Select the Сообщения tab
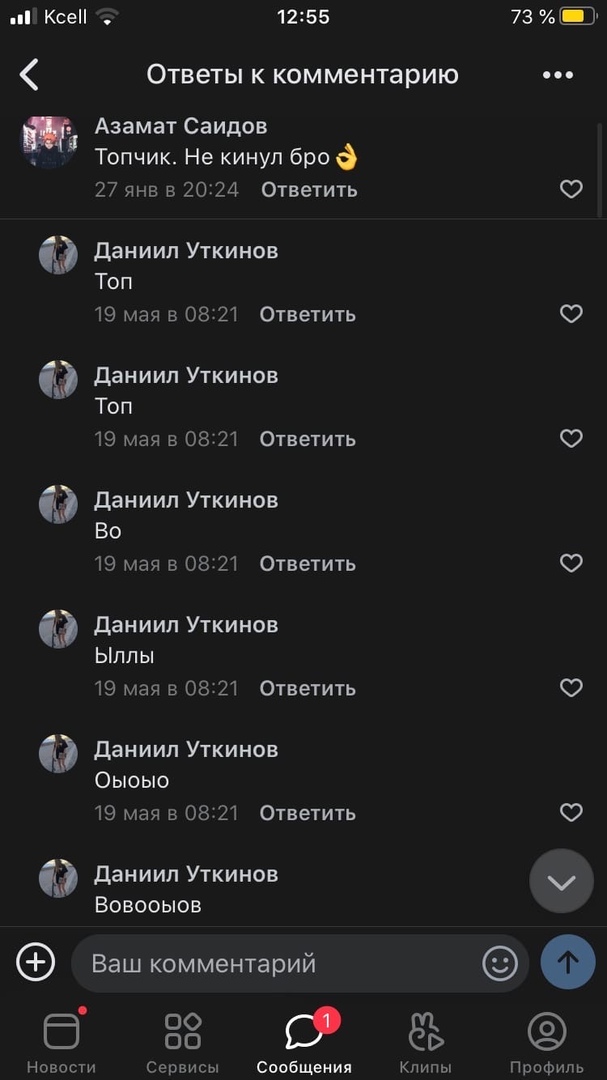The height and width of the screenshot is (1080, 607). 304,1040
